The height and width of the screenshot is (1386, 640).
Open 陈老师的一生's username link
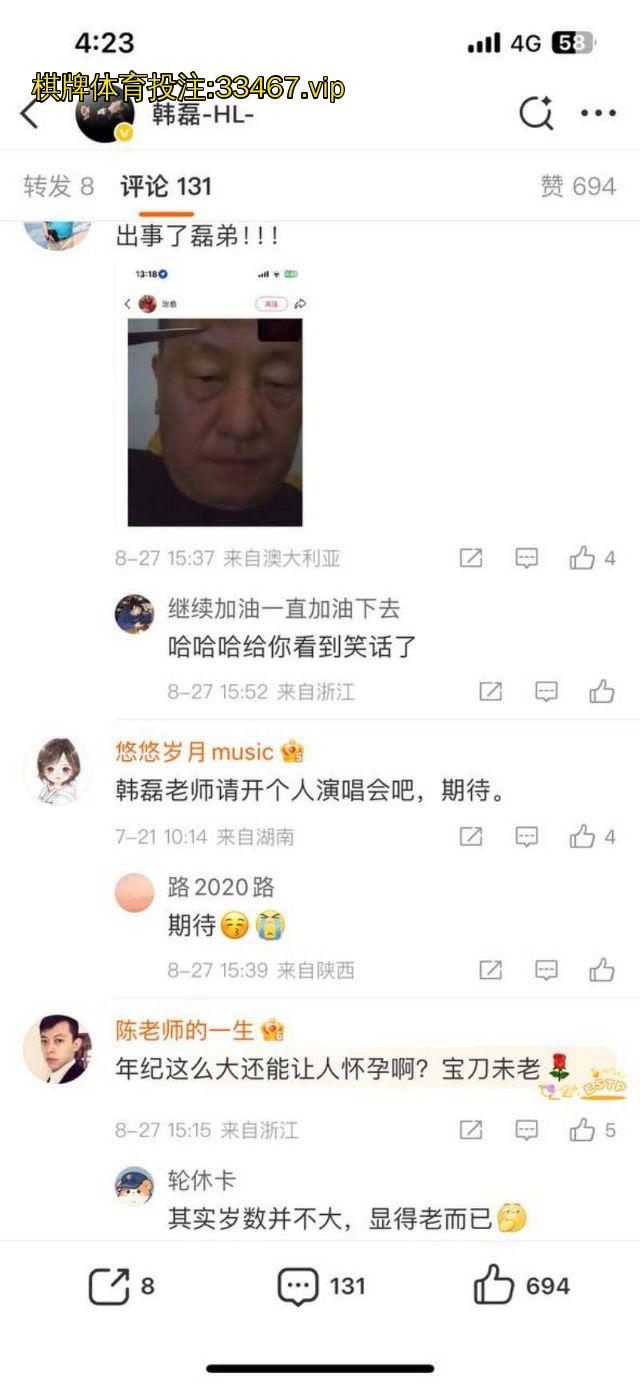point(185,1031)
